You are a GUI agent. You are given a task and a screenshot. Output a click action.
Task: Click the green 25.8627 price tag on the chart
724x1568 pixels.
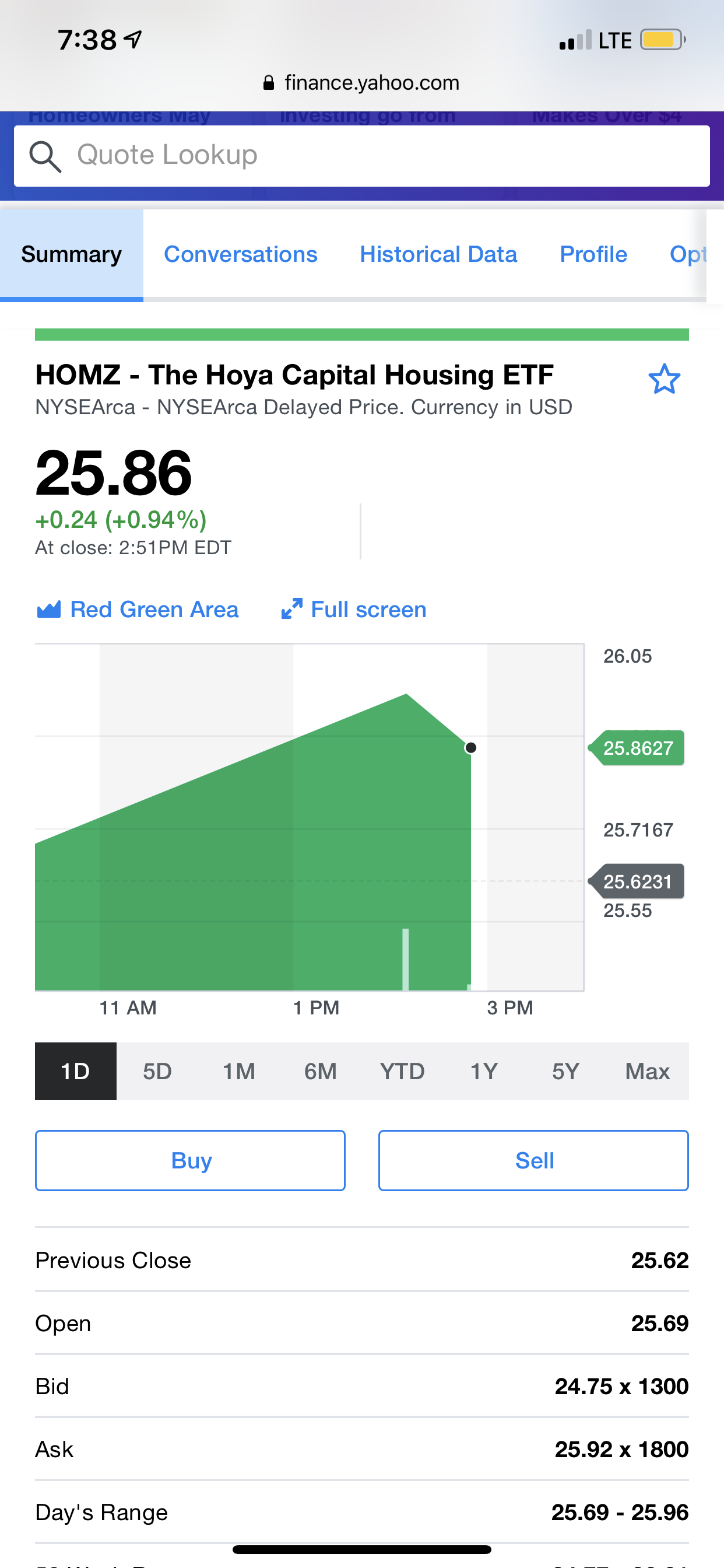point(639,748)
